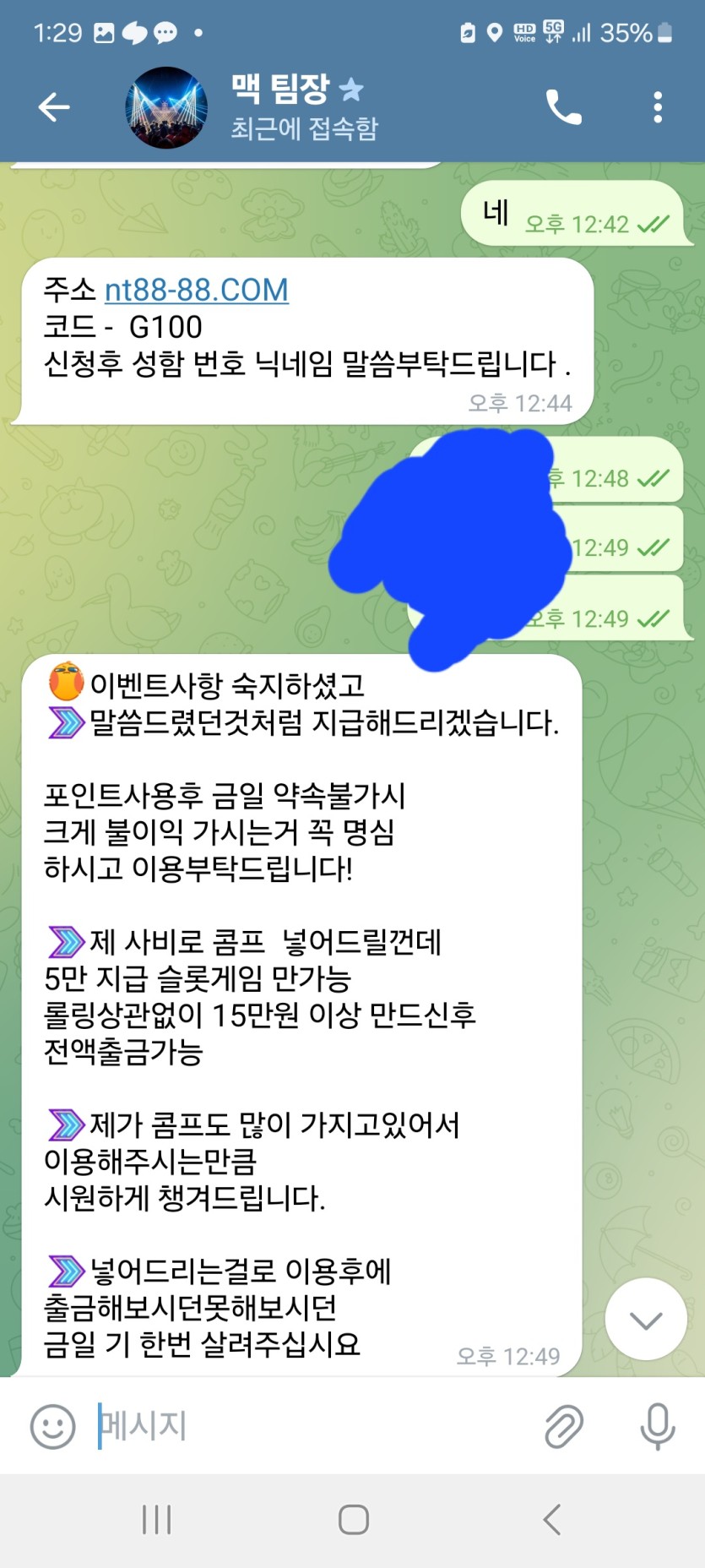Tap the system home button
Image resolution: width=705 pixels, height=1568 pixels.
[353, 1520]
